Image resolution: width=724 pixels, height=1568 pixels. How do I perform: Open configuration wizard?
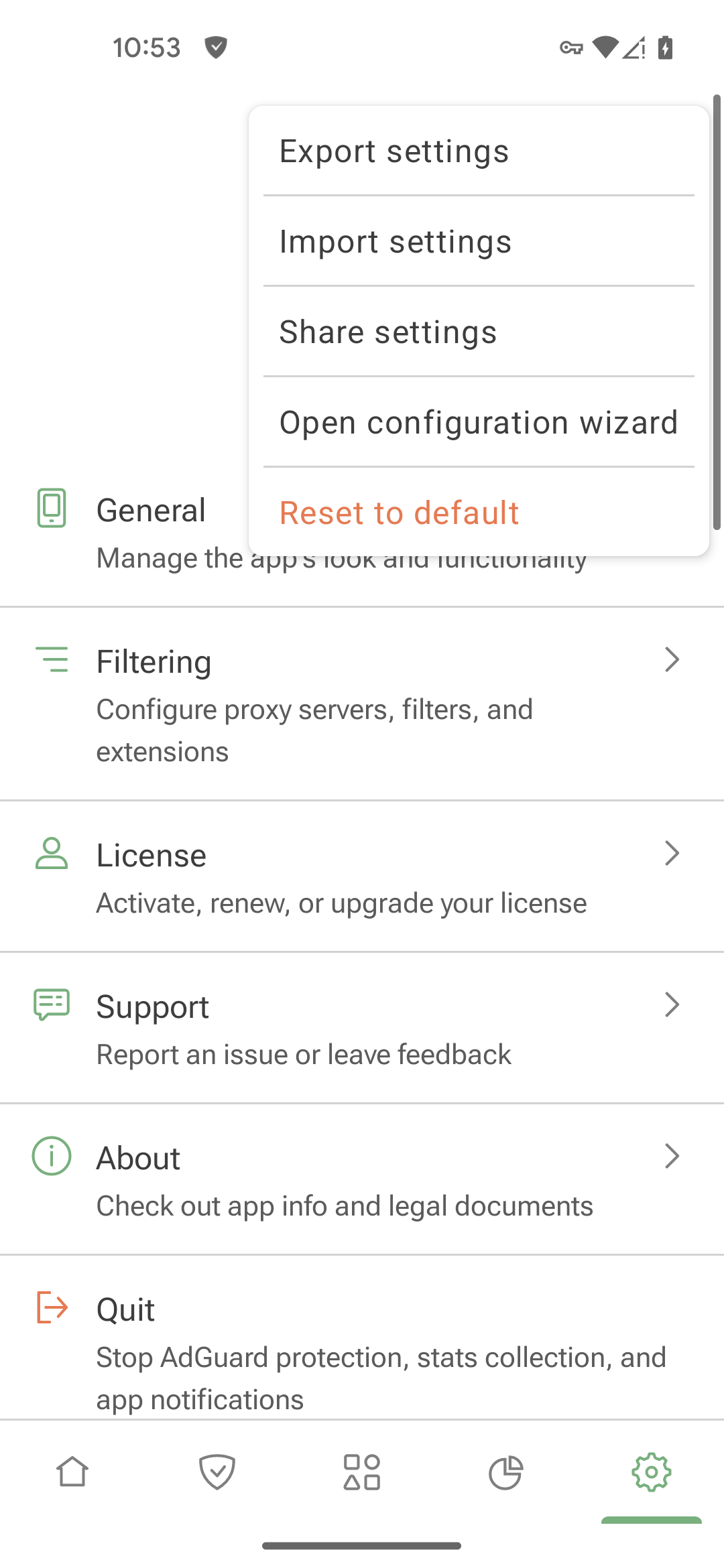pyautogui.click(x=479, y=423)
